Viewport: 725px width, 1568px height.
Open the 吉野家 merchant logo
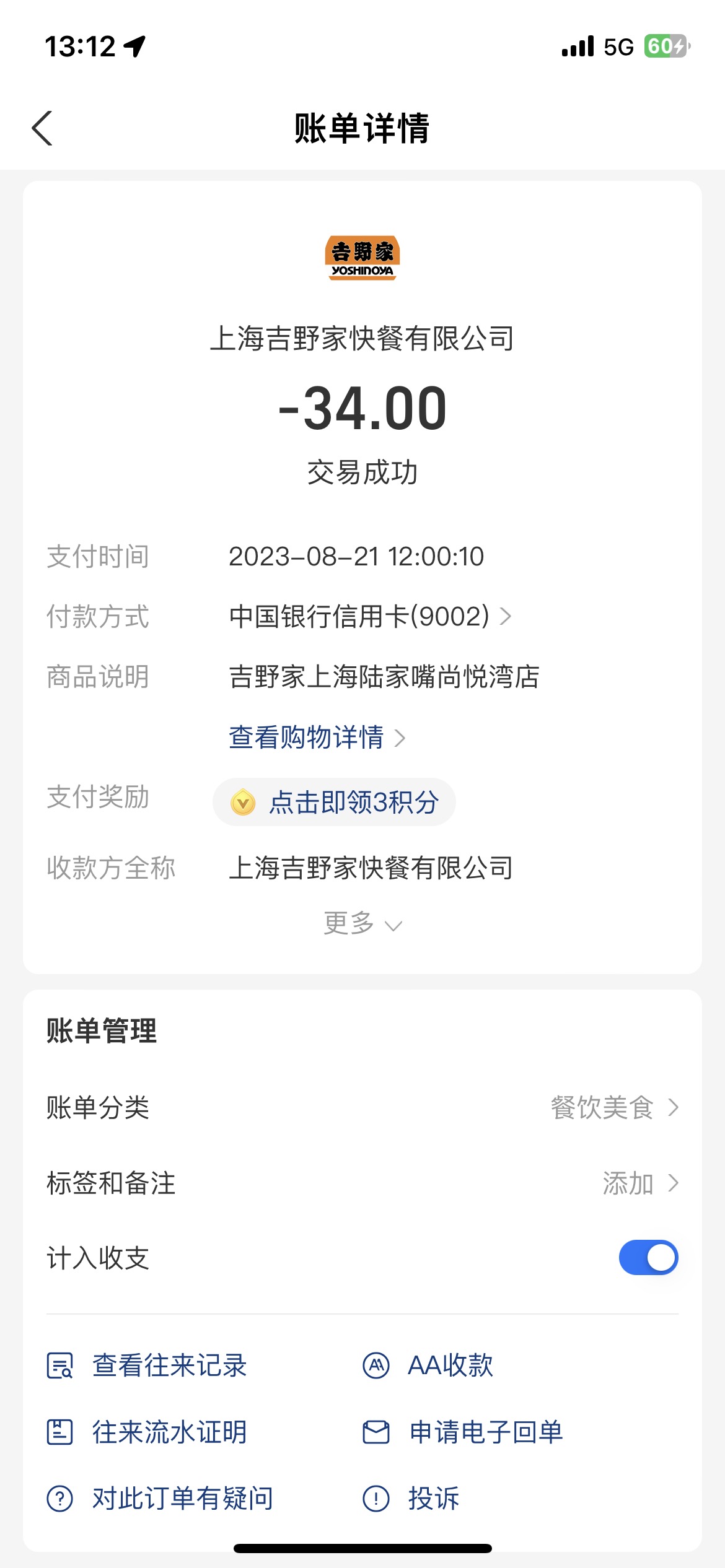362,258
